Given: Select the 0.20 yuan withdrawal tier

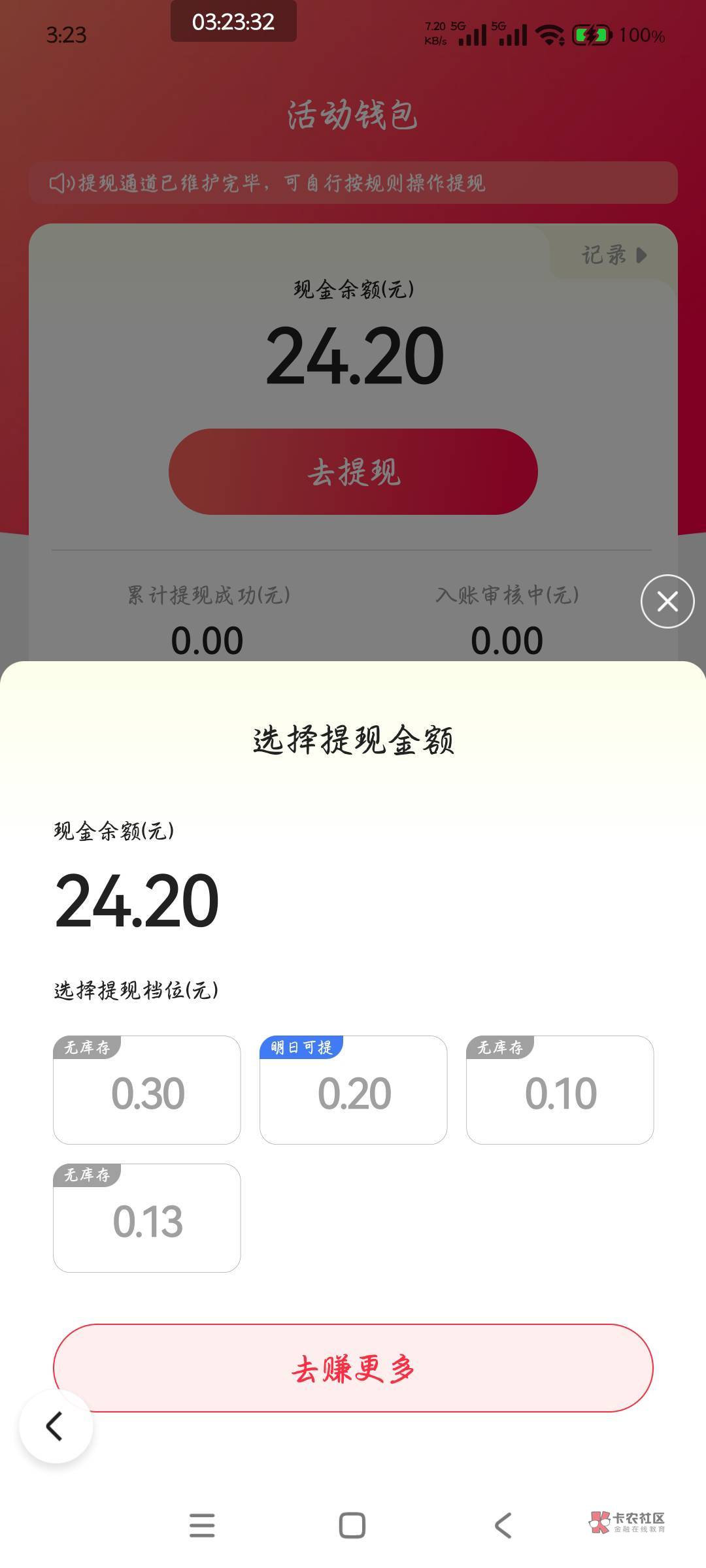Looking at the screenshot, I should point(354,1090).
